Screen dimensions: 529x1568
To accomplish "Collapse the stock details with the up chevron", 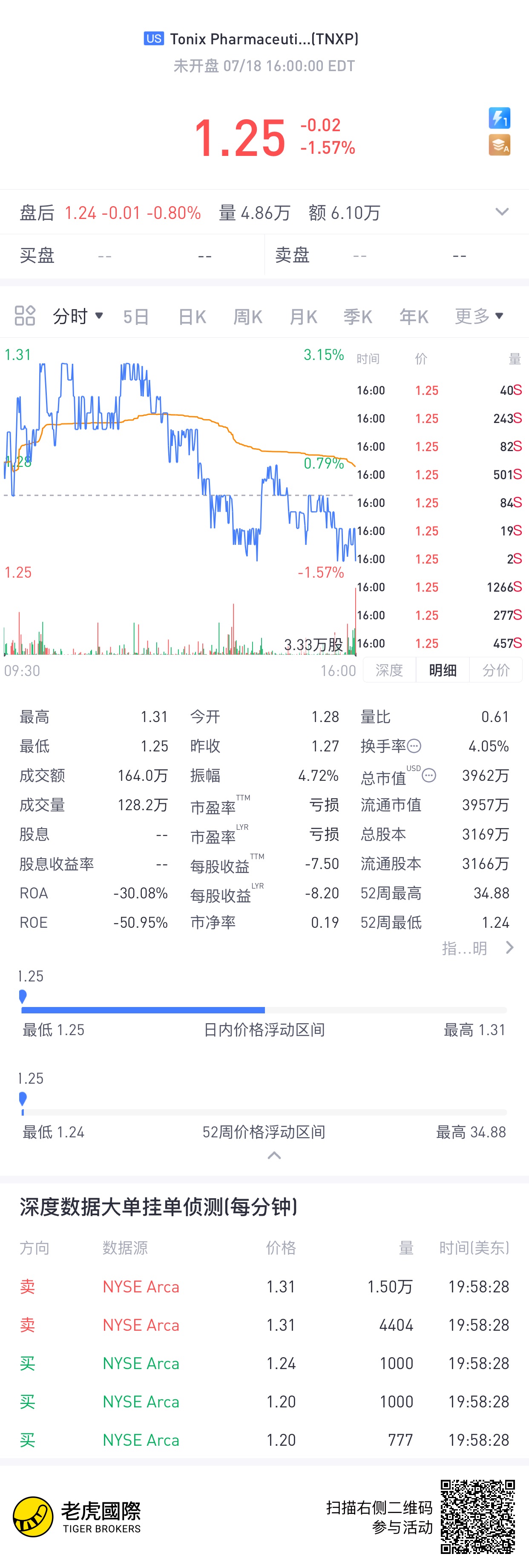I will [275, 1155].
